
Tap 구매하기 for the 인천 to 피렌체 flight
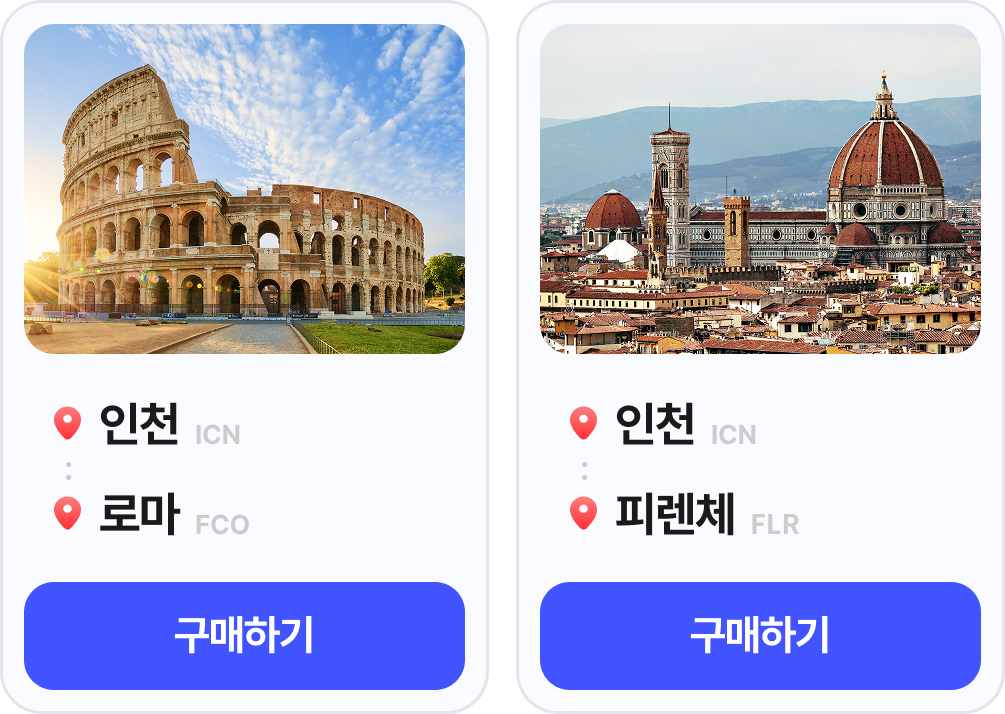760,636
